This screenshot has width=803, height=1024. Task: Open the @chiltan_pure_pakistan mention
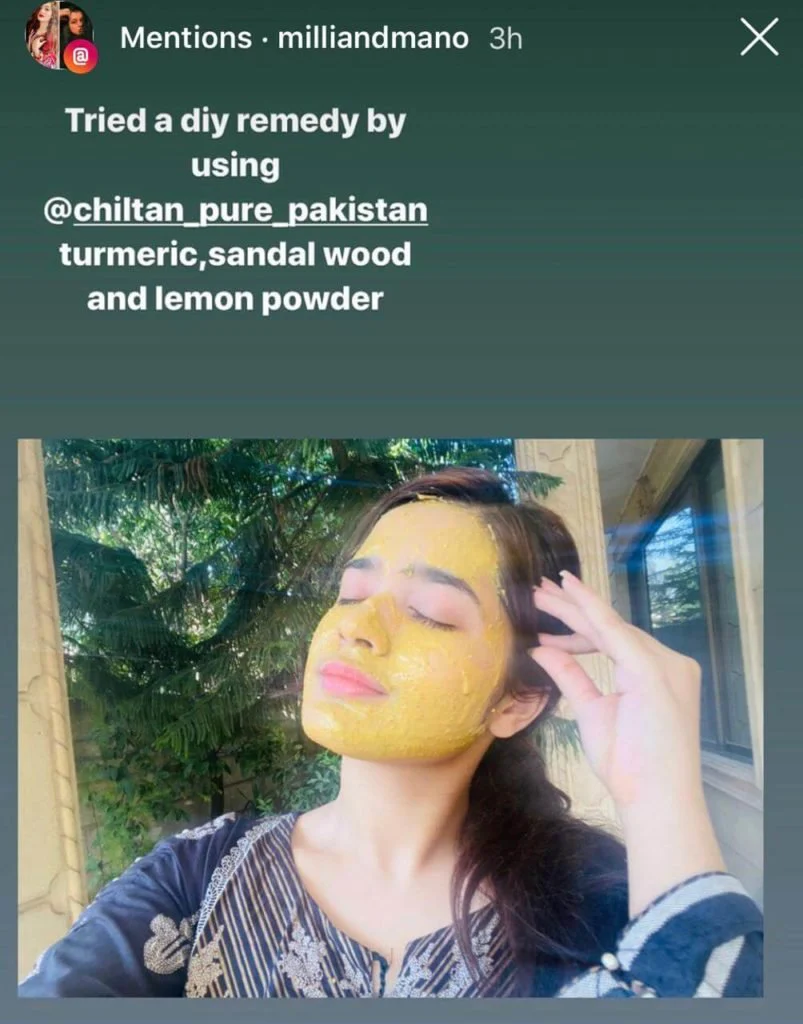(235, 211)
